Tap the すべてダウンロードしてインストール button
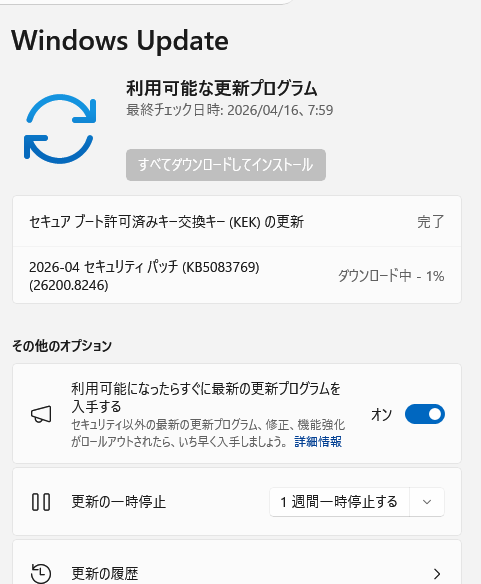 click(226, 165)
